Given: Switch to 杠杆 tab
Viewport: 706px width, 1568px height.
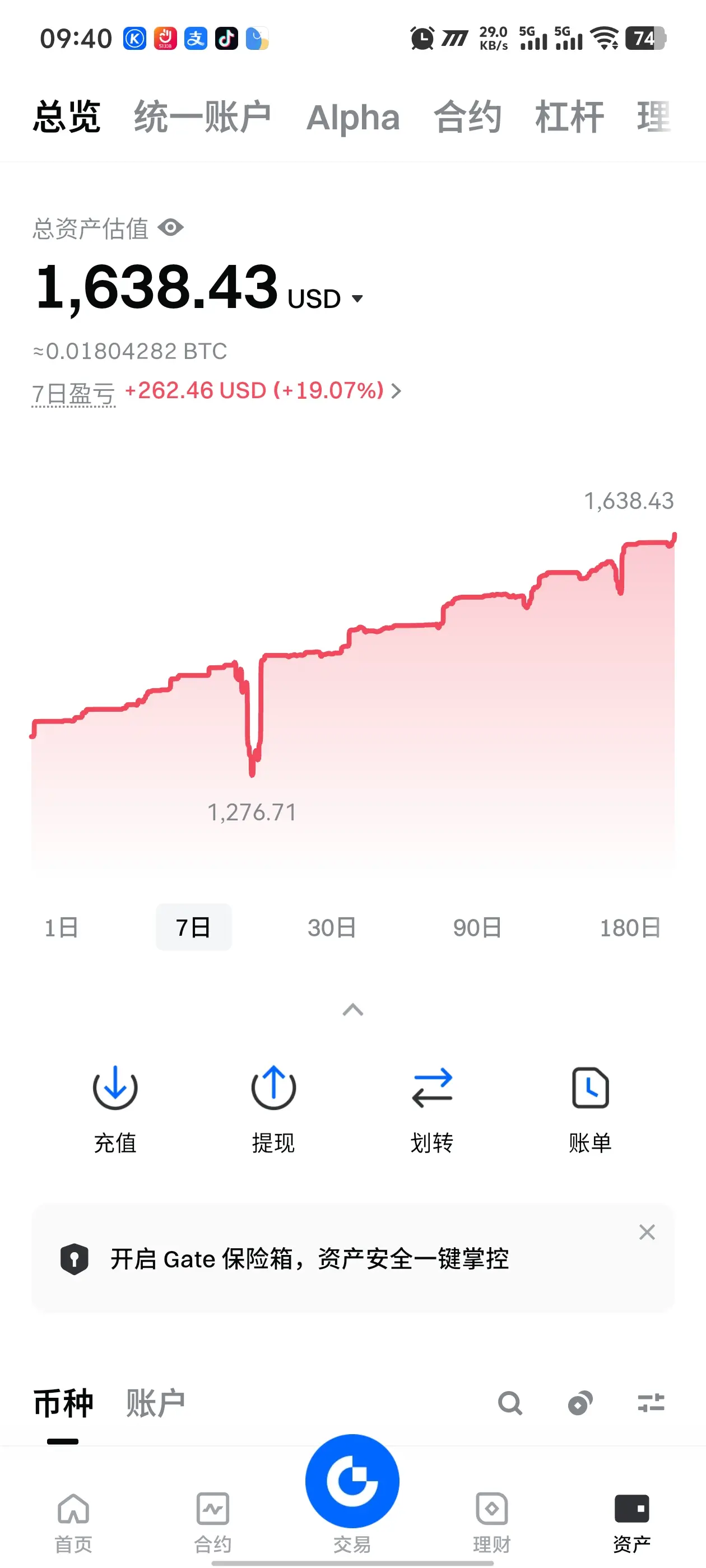Looking at the screenshot, I should tap(569, 117).
